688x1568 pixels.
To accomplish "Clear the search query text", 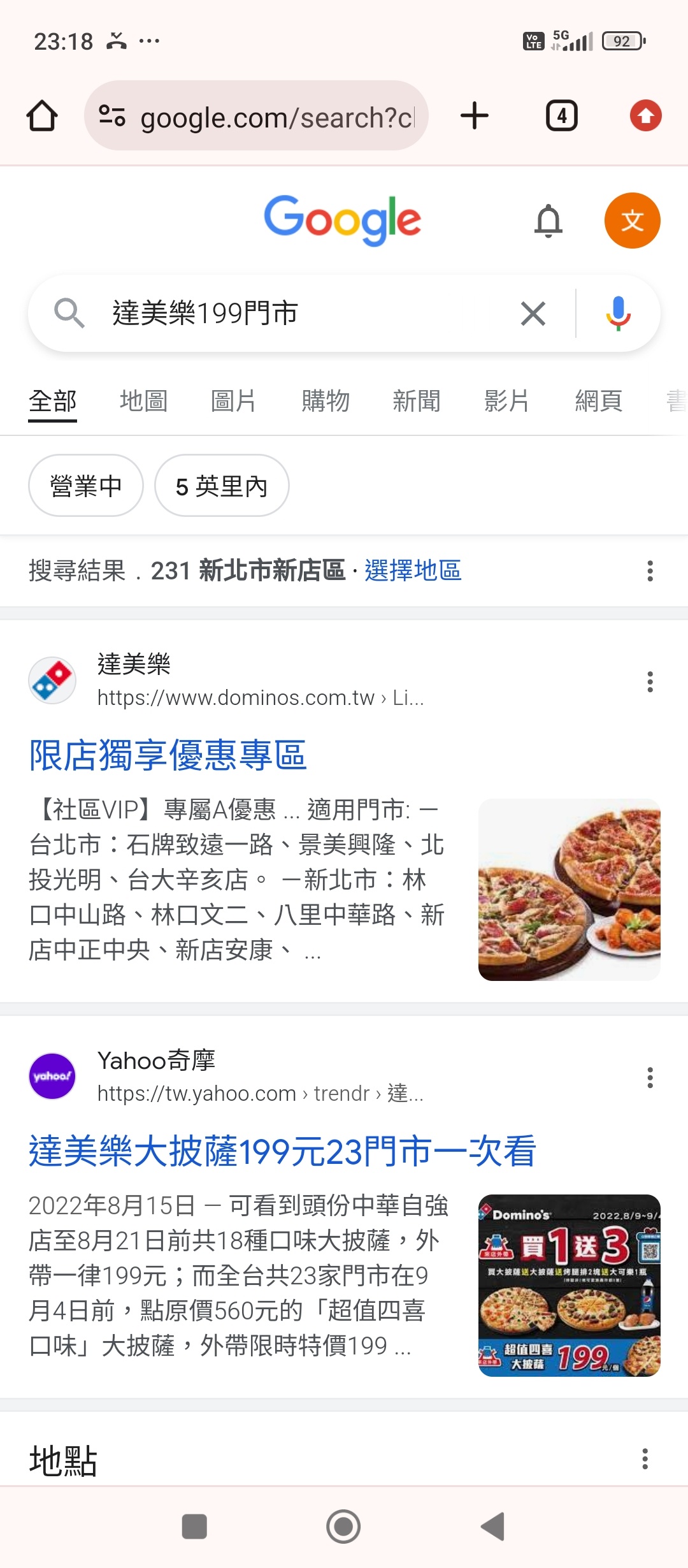I will (533, 314).
